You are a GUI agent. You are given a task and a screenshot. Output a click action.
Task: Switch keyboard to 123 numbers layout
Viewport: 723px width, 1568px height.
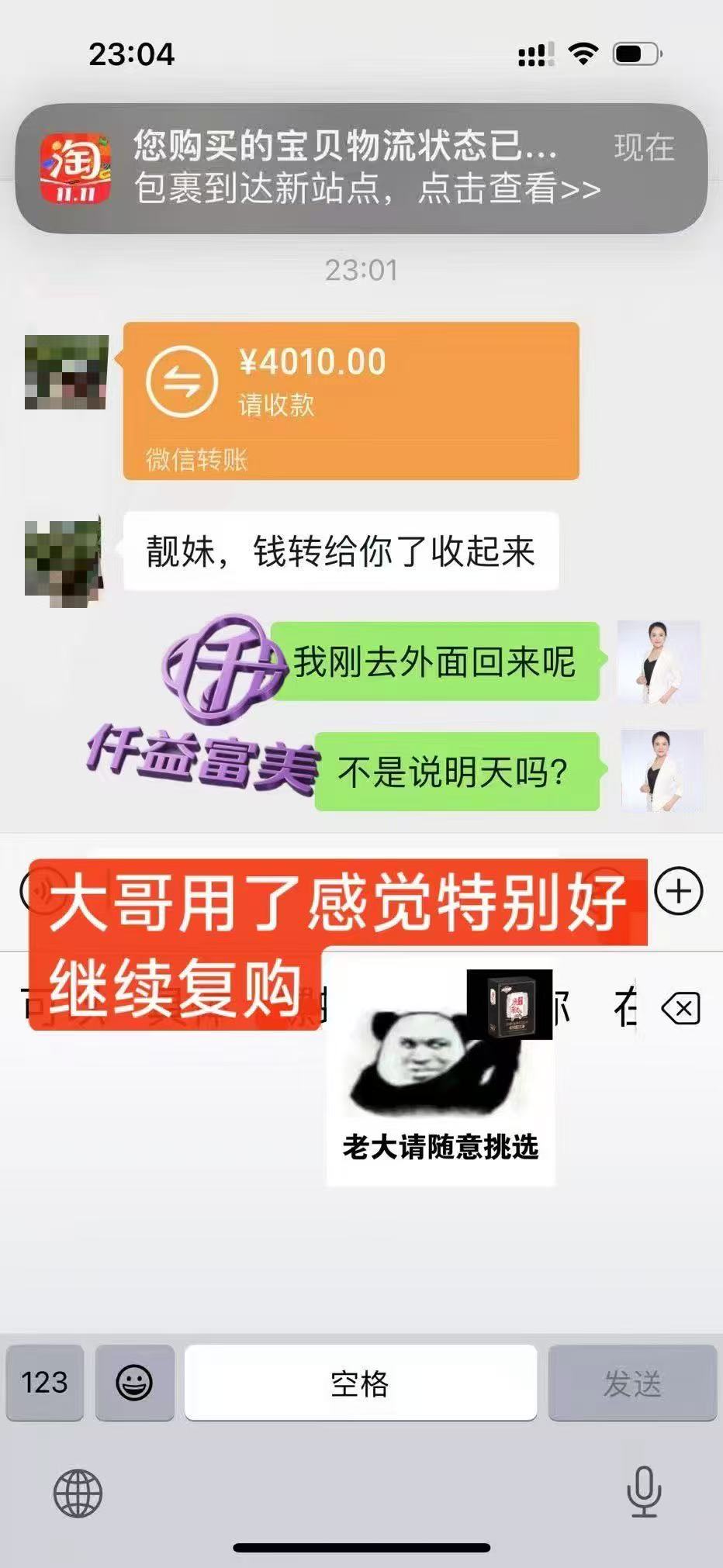[x=45, y=1382]
